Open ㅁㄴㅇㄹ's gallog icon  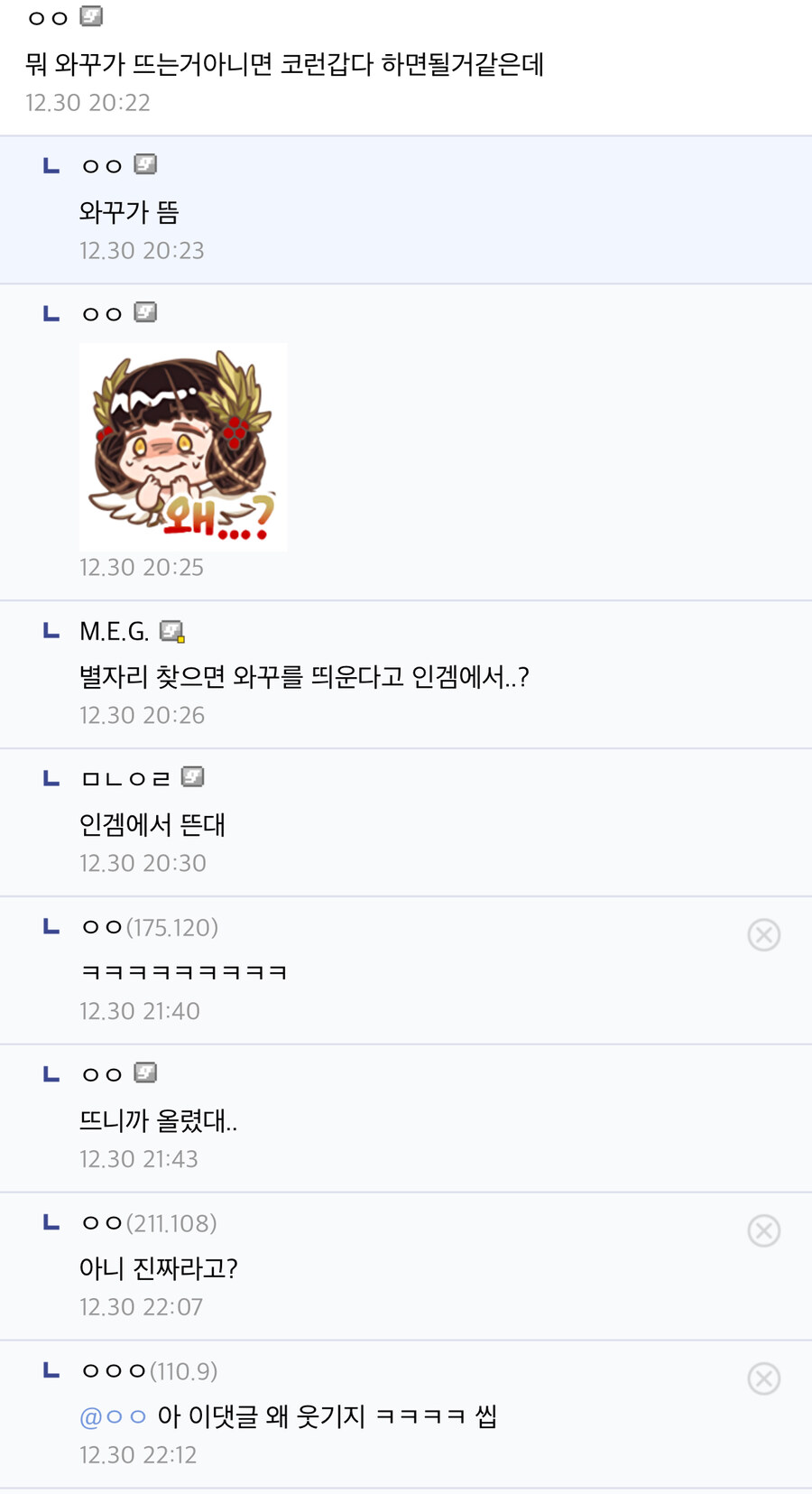[x=194, y=775]
